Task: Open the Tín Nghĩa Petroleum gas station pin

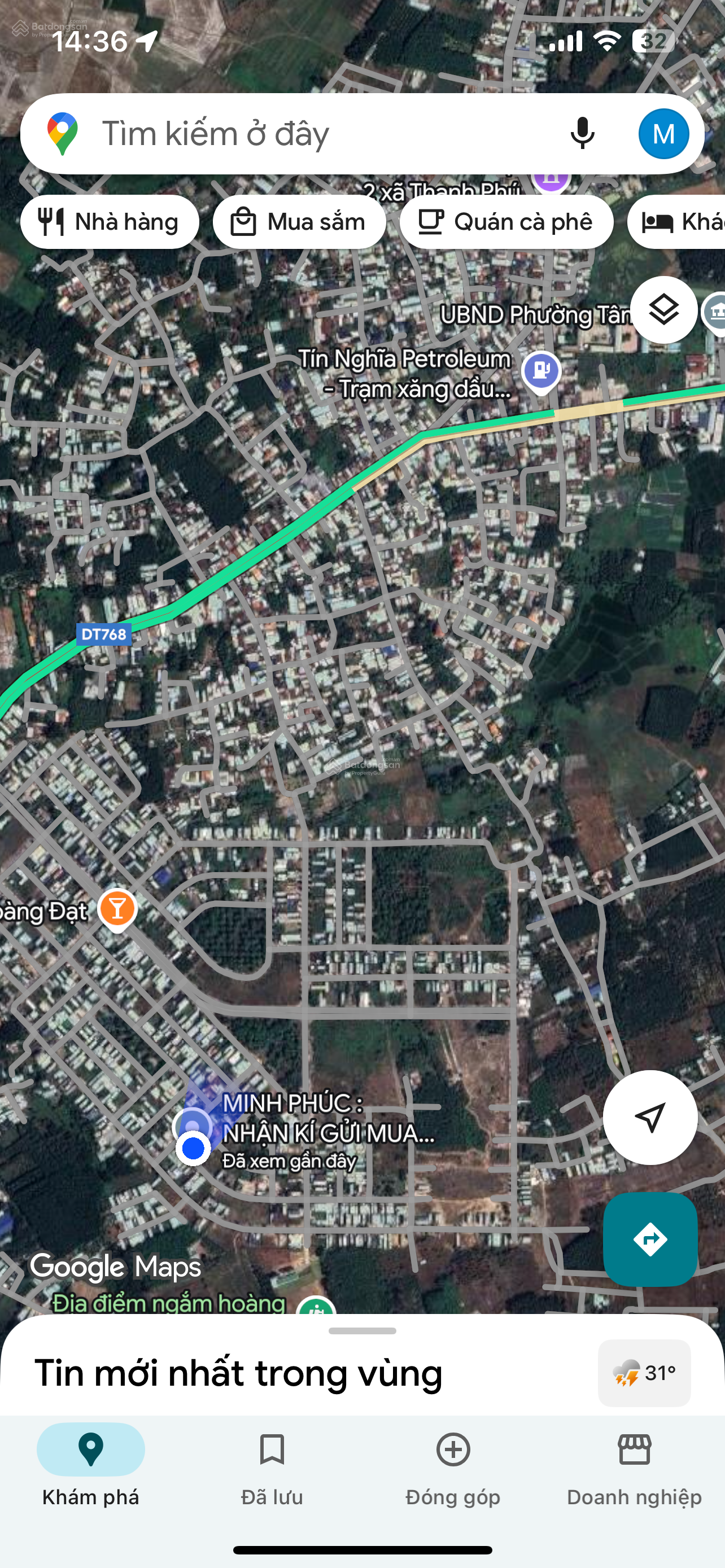Action: tap(541, 370)
